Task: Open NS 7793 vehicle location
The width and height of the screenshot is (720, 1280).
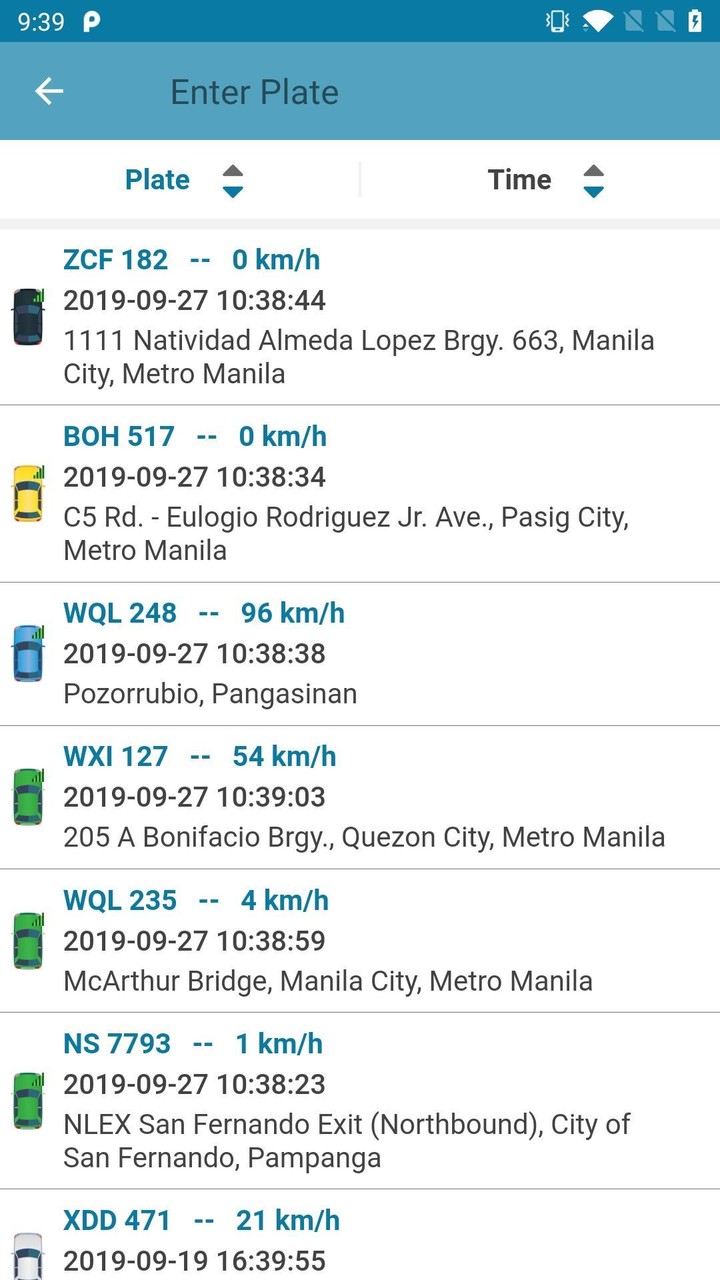Action: [x=360, y=1100]
